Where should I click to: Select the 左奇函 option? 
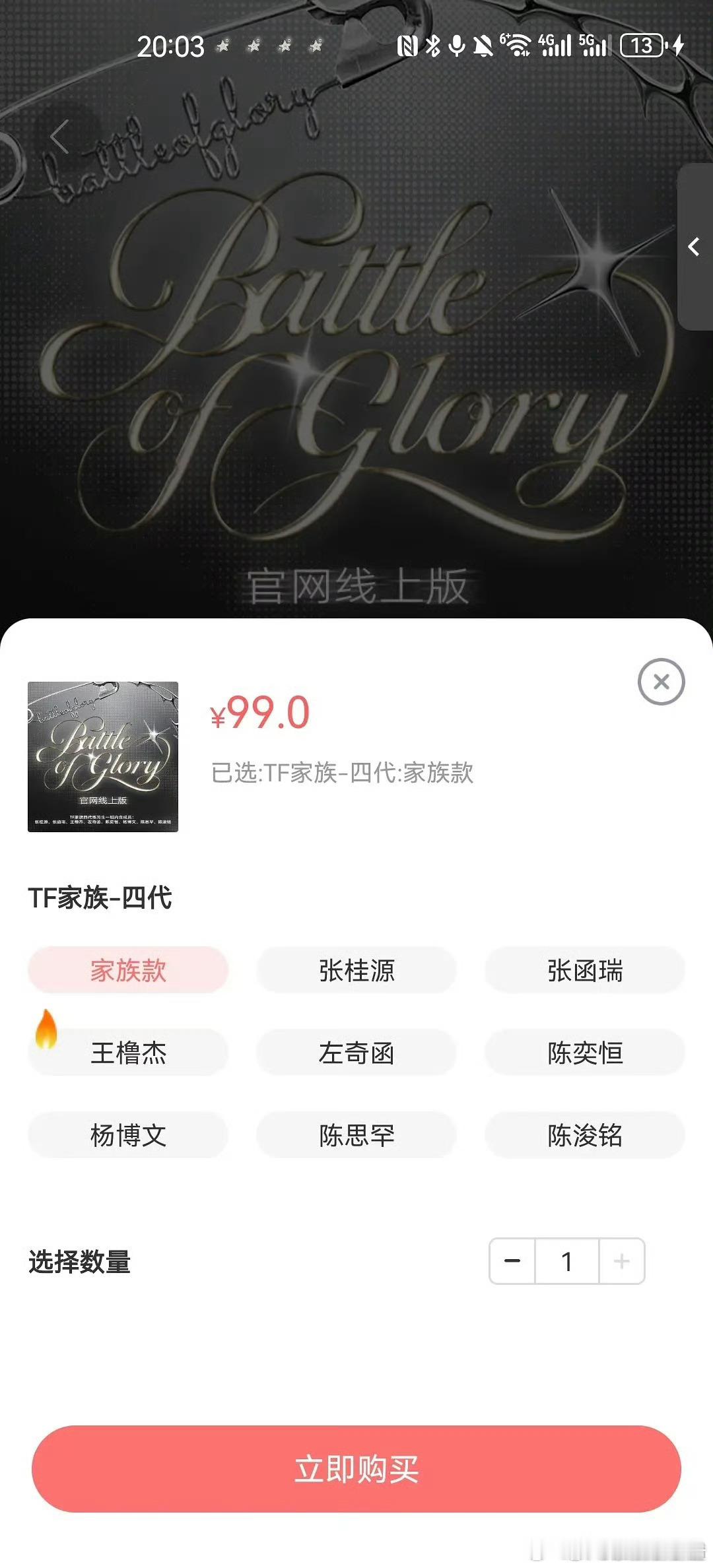[x=356, y=1053]
